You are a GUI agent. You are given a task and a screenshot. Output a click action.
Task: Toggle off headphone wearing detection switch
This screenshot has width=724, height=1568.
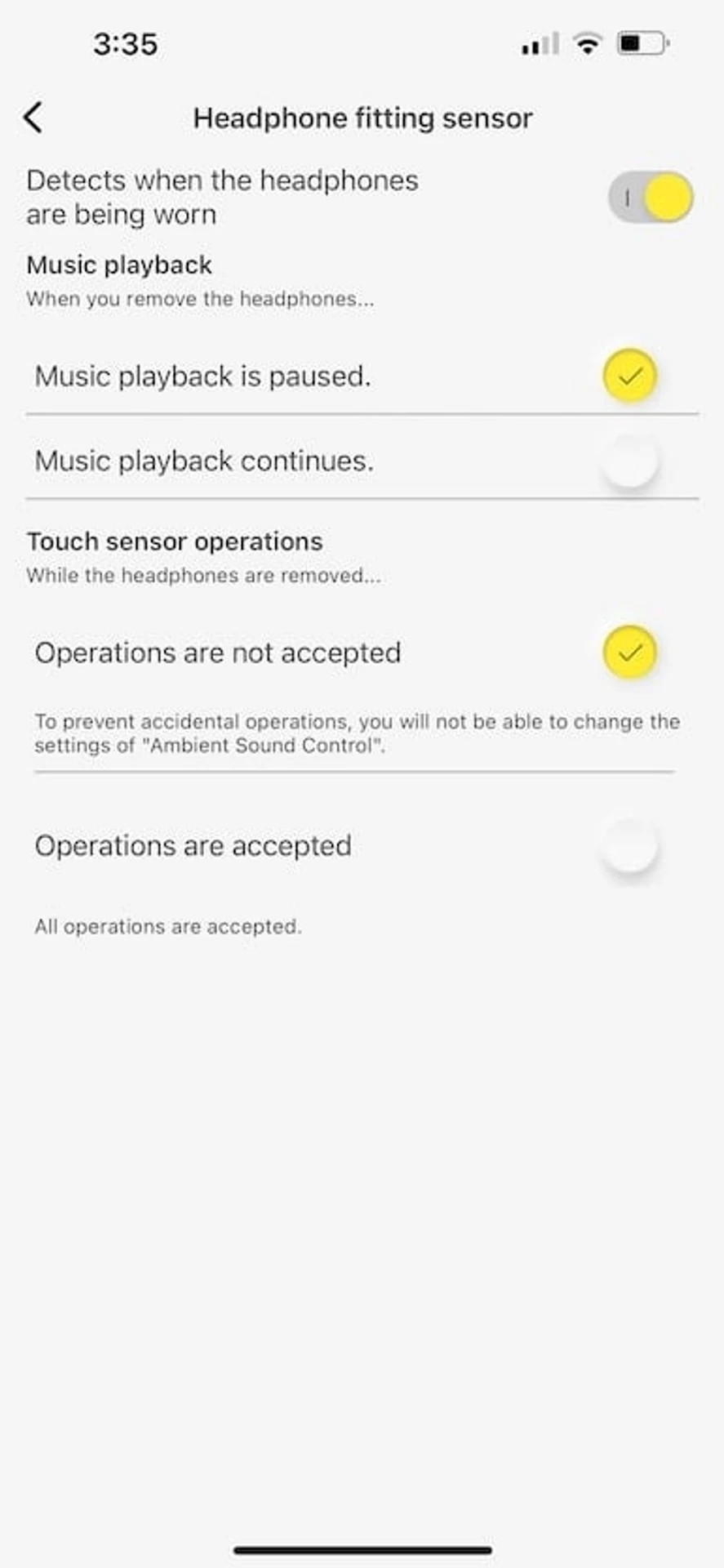click(x=650, y=198)
